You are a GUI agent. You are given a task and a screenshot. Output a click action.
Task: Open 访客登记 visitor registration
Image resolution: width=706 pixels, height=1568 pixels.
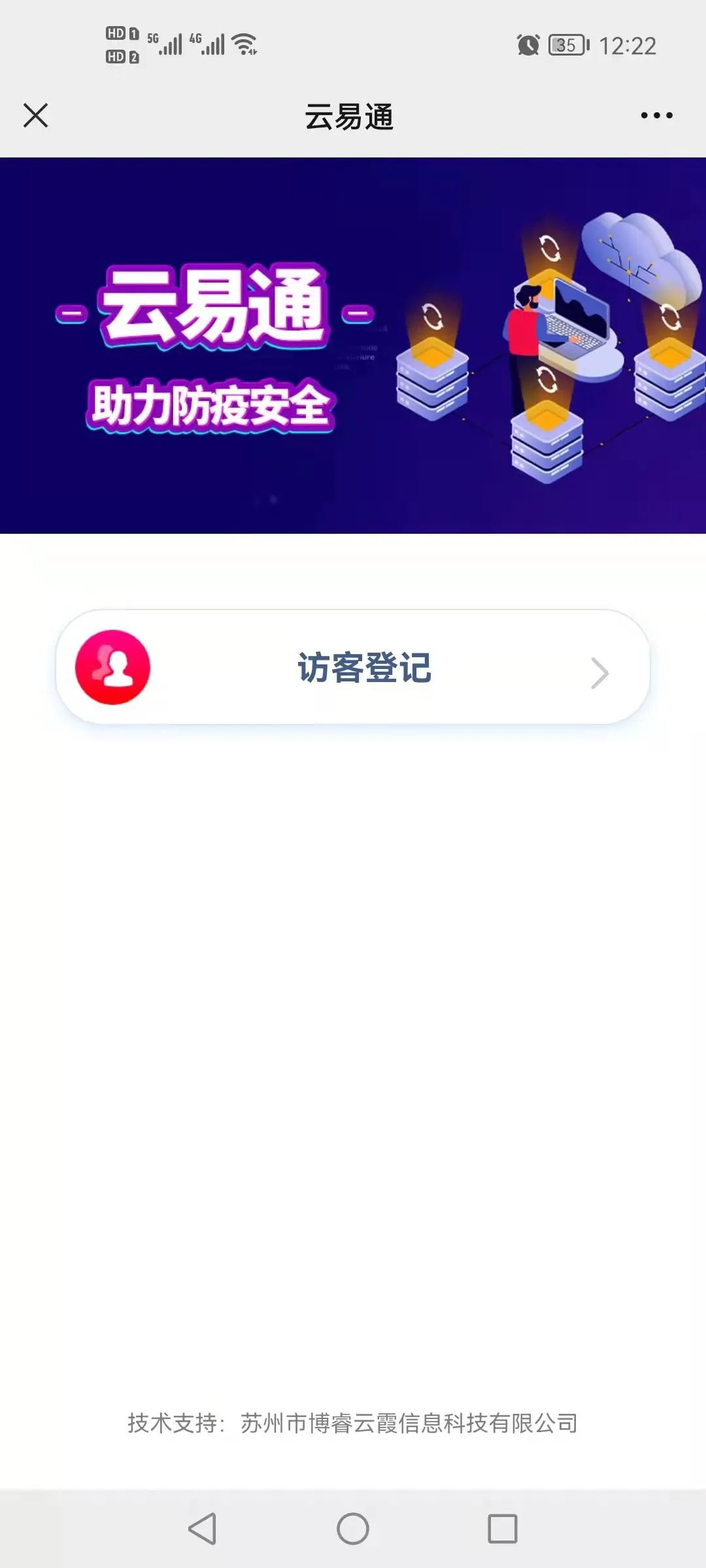353,667
